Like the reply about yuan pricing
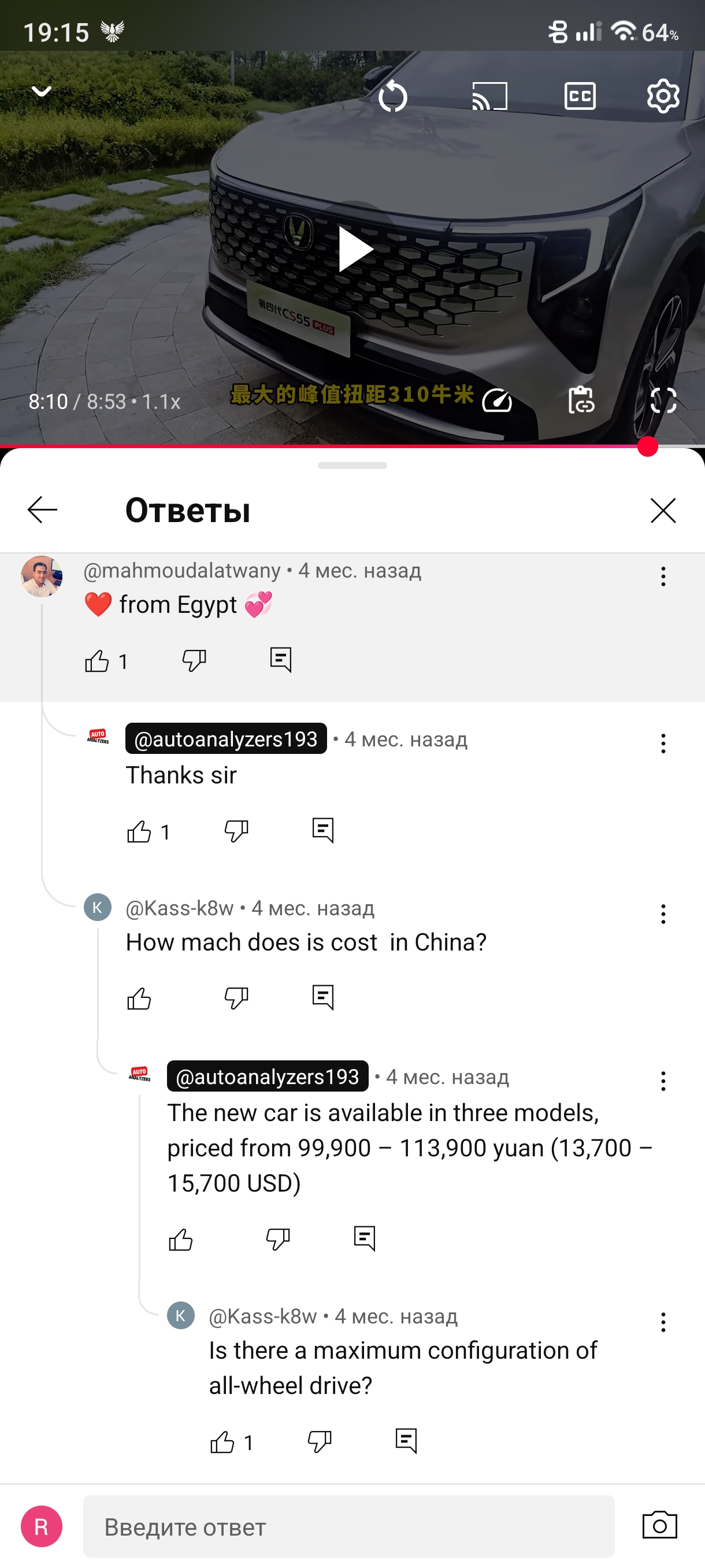705x1568 pixels. (x=181, y=1238)
